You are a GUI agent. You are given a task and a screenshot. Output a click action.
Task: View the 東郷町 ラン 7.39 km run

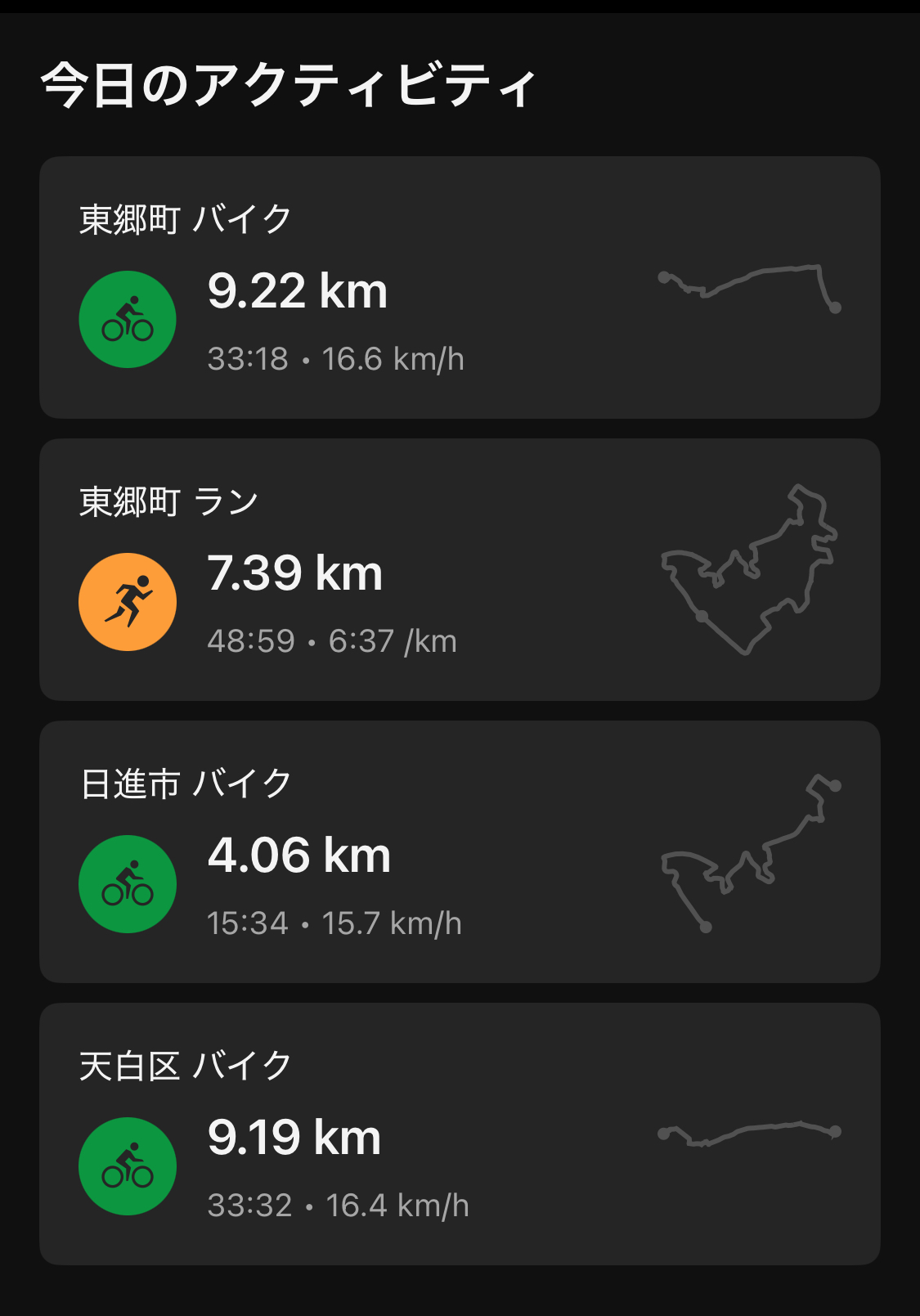click(x=460, y=570)
